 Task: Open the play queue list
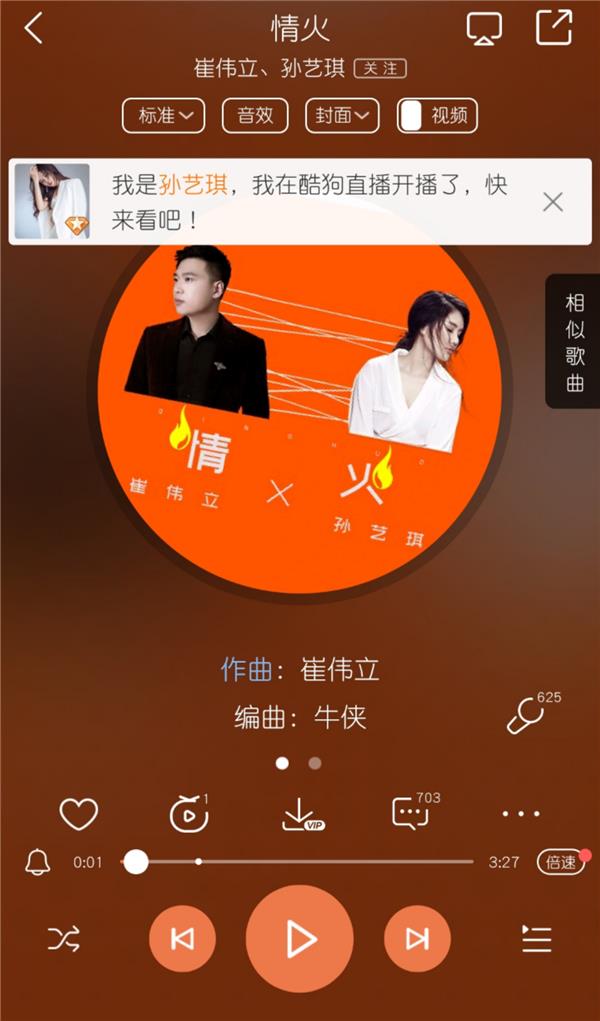click(x=537, y=938)
